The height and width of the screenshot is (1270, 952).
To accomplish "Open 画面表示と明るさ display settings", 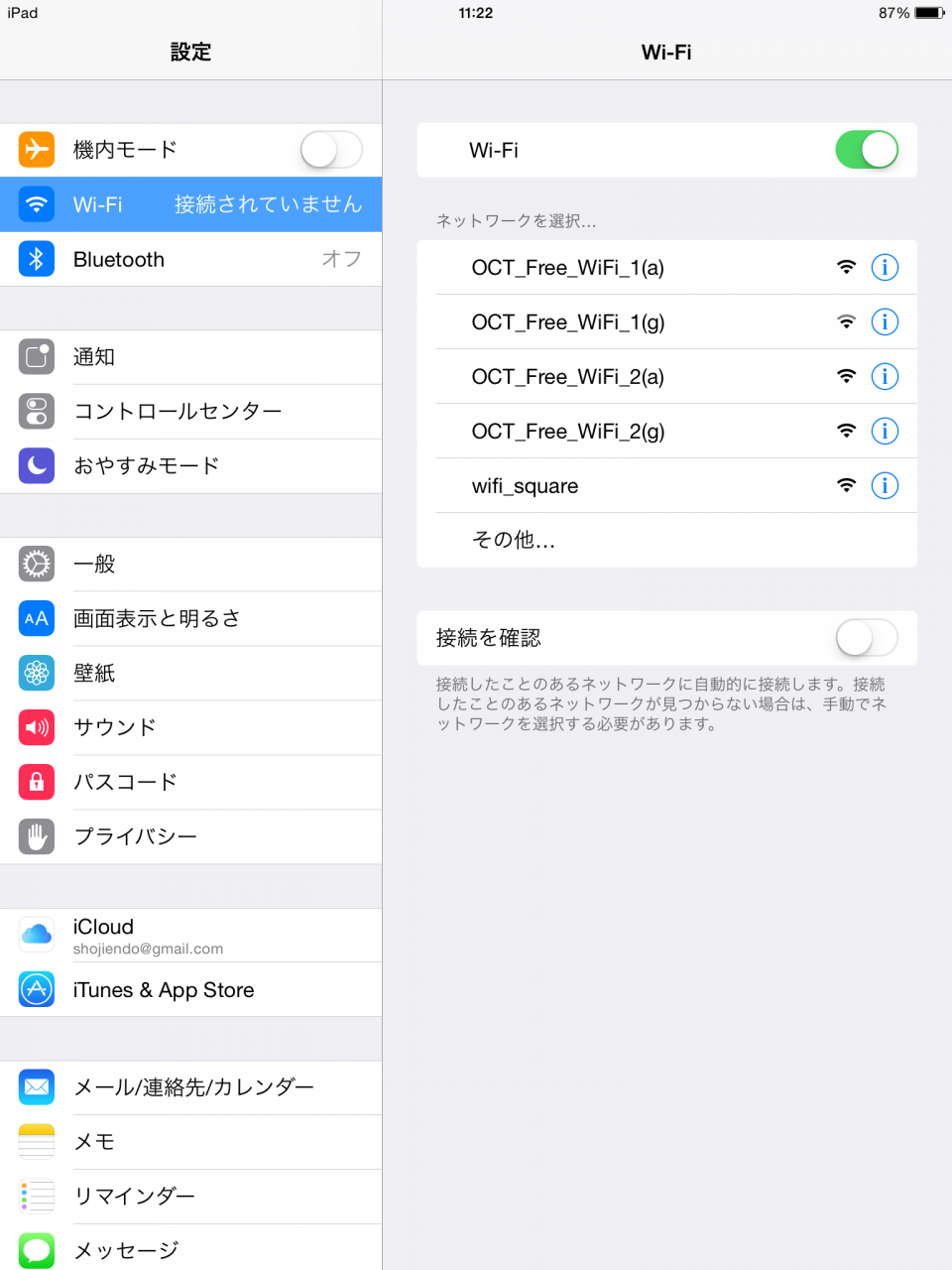I will pos(190,619).
